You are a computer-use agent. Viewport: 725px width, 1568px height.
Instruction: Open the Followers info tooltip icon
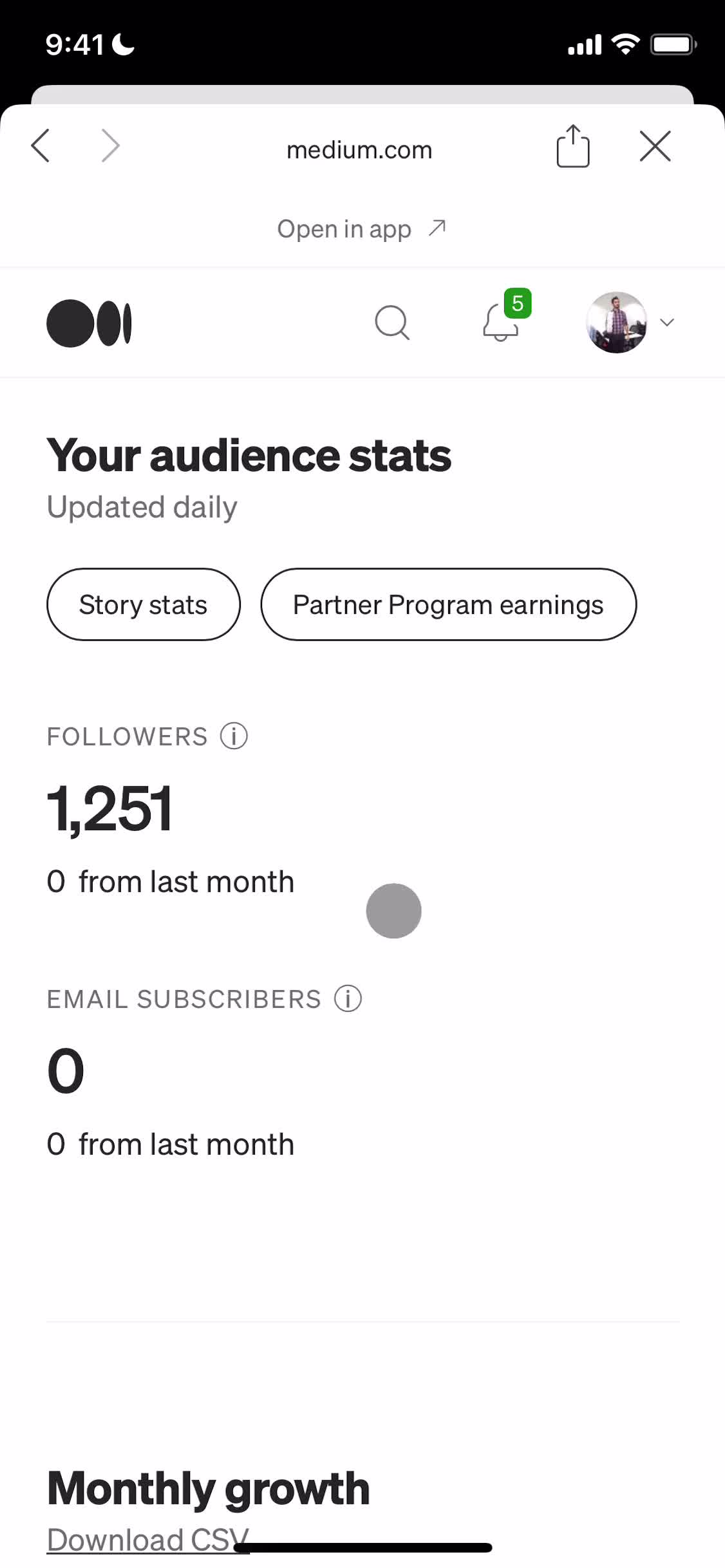click(x=232, y=736)
